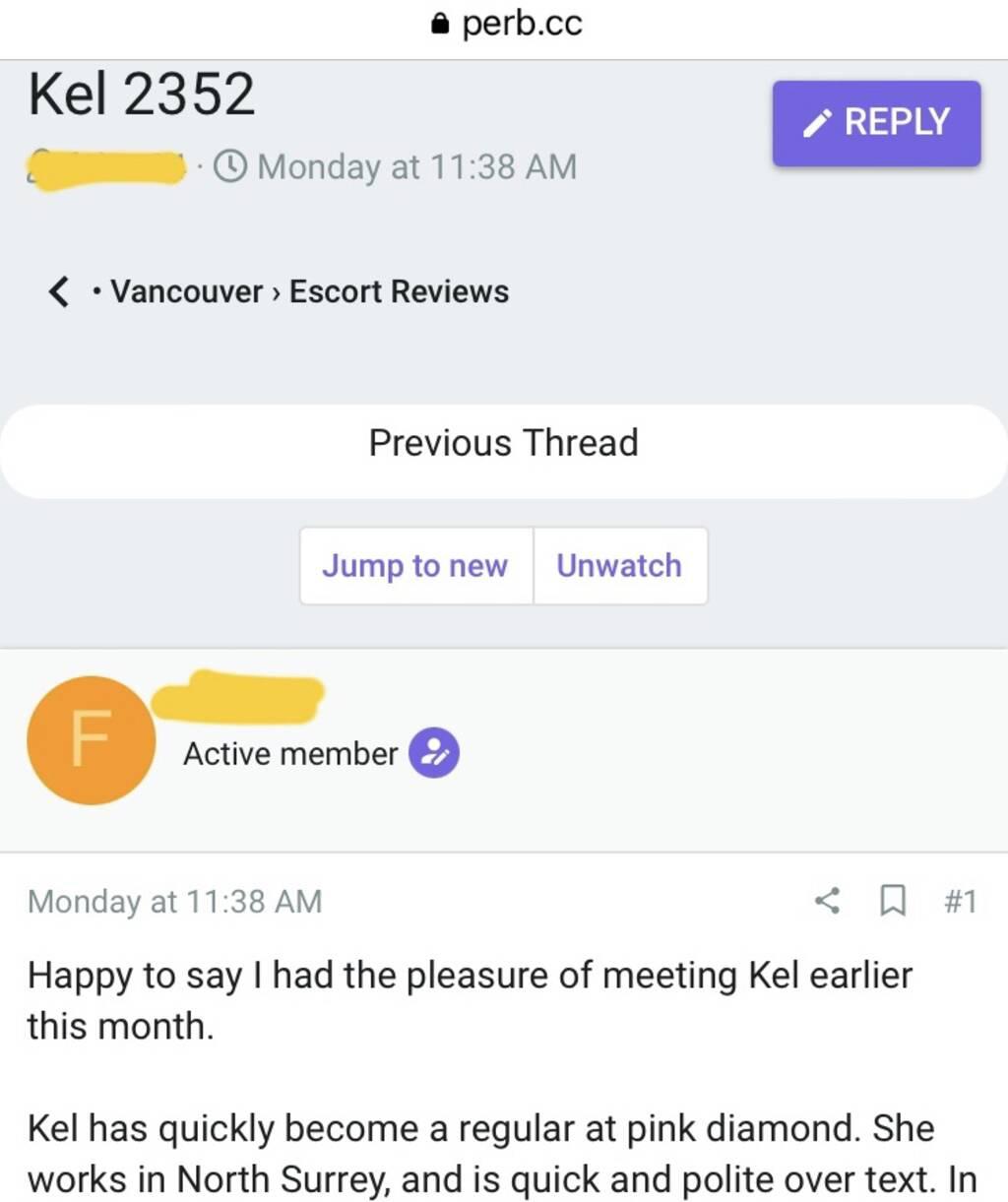The image size is (1008, 1202).
Task: Open the poster's F avatar
Action: click(x=91, y=739)
